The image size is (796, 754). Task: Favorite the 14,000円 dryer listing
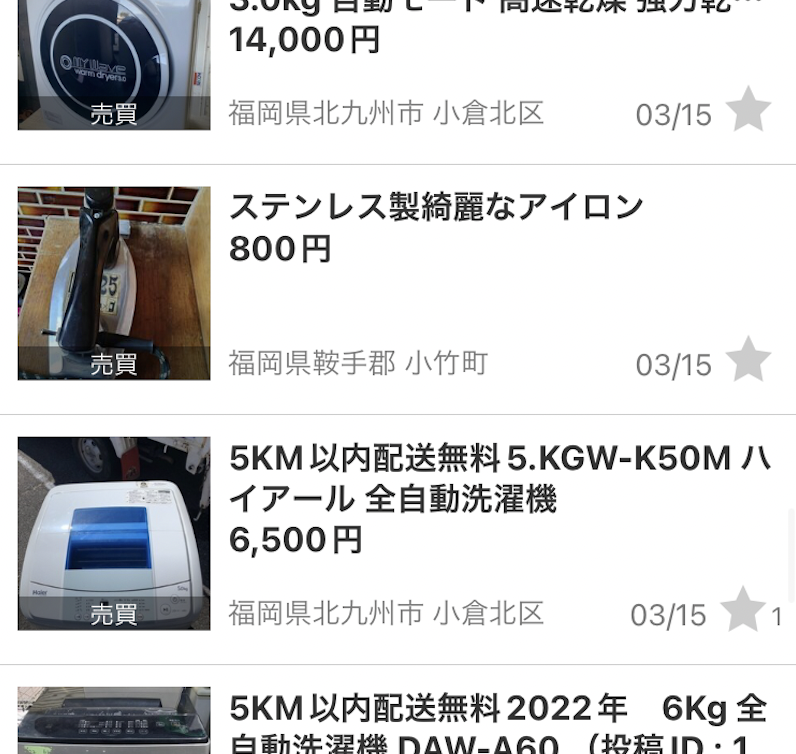[748, 110]
